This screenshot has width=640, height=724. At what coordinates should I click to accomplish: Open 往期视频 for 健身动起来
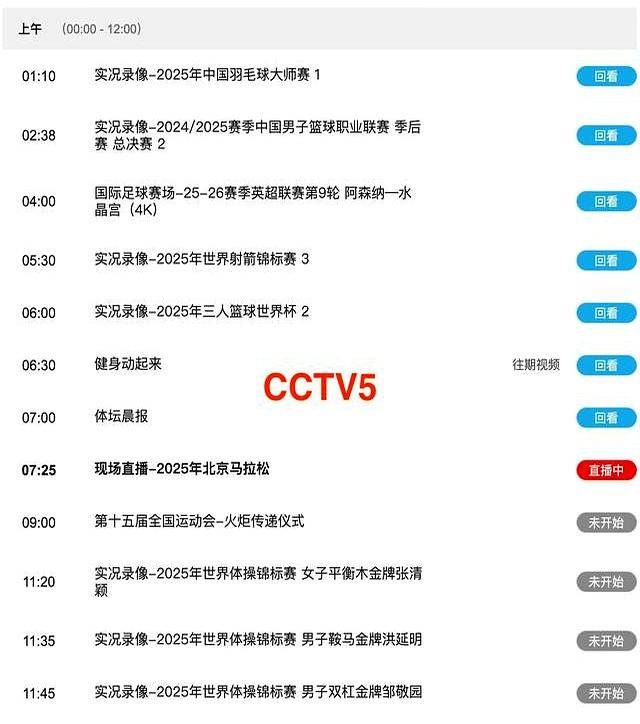coord(536,365)
